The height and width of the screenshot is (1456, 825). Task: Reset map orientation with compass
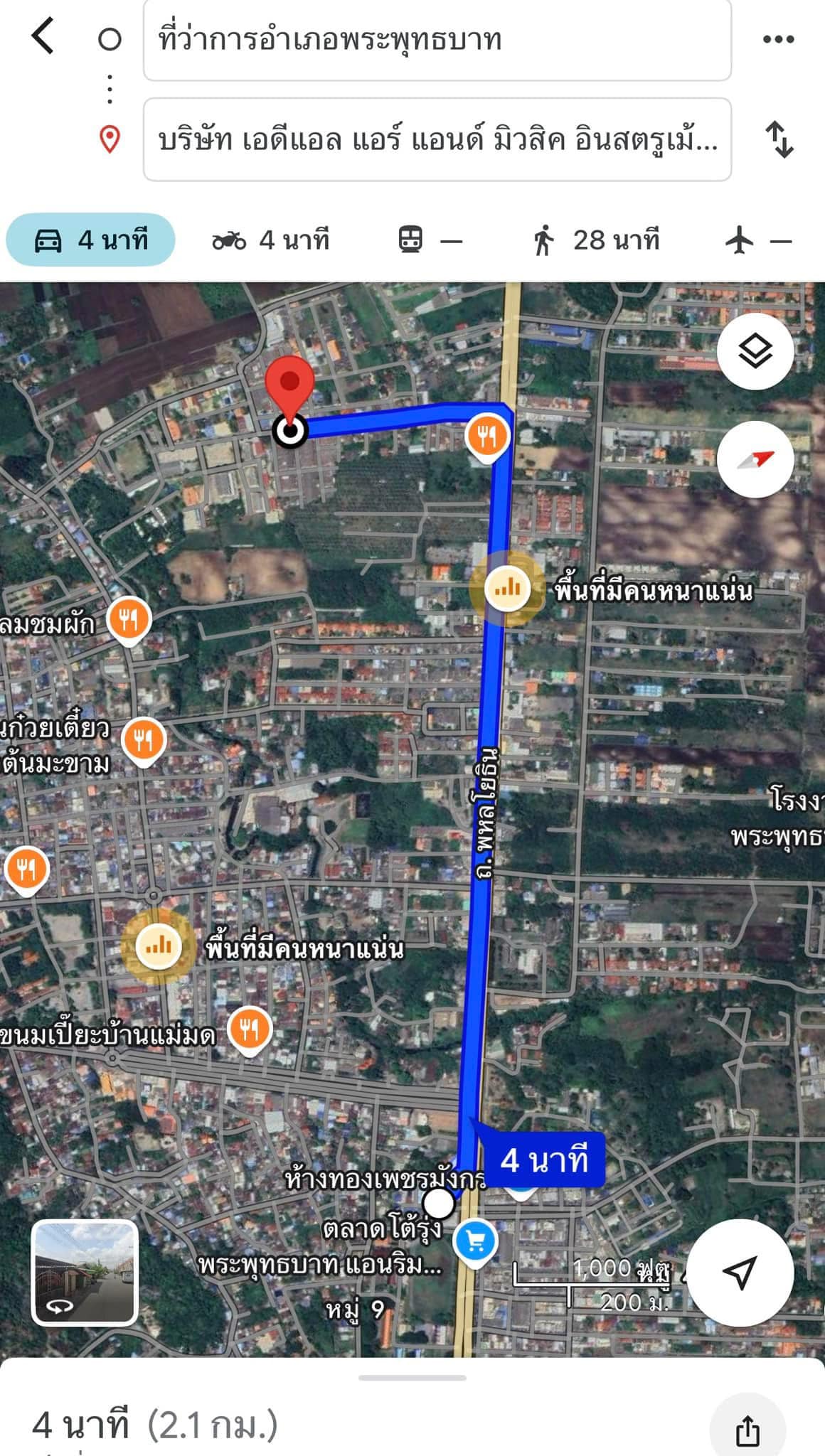tap(755, 460)
